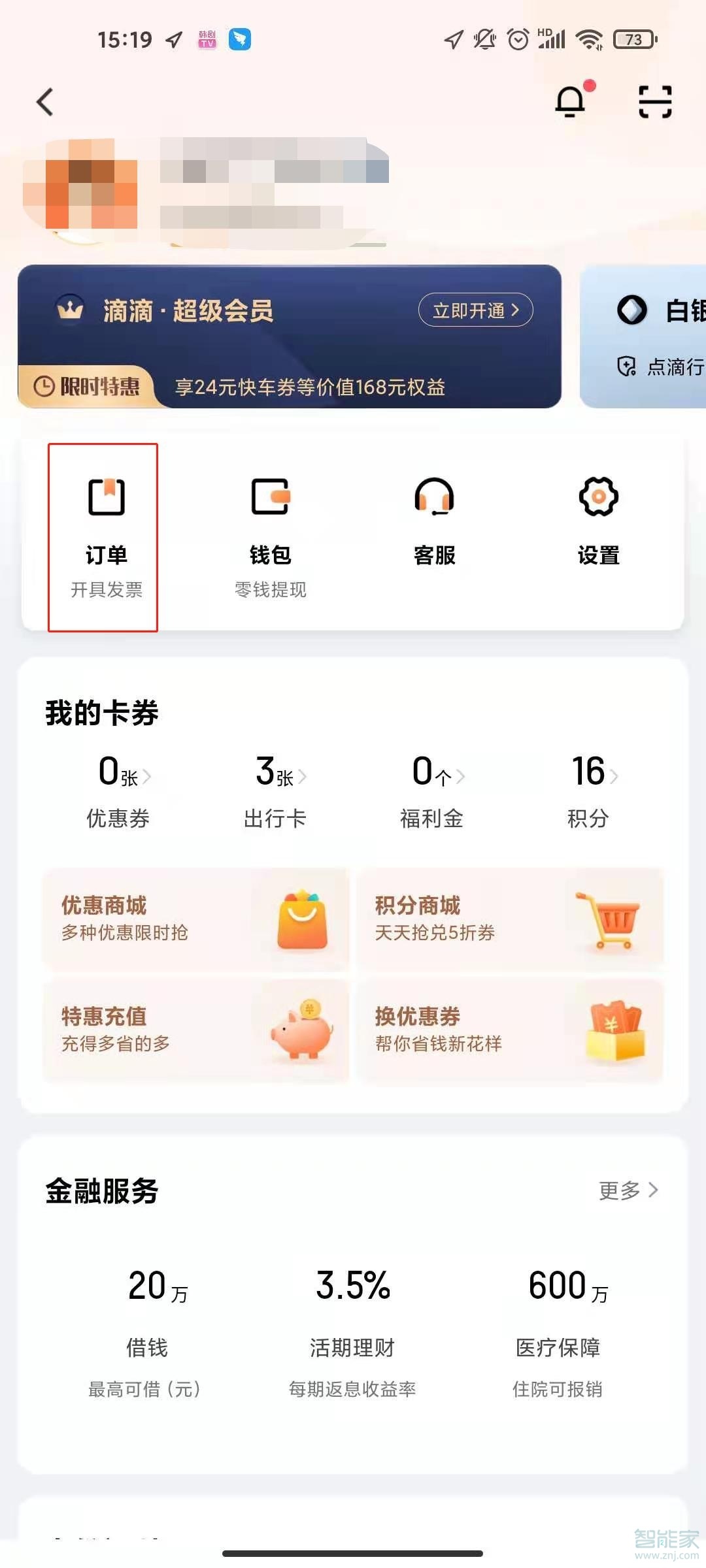Viewport: 706px width, 1568px height.
Task: Open the 钱包 wallet icon
Action: click(270, 497)
